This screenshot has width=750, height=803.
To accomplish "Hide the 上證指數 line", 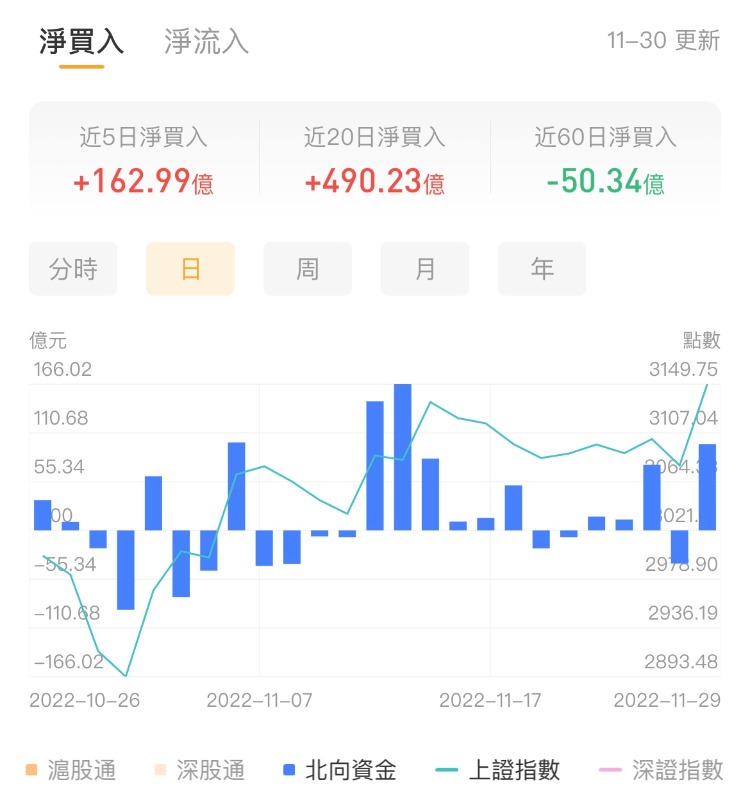I will (x=498, y=770).
